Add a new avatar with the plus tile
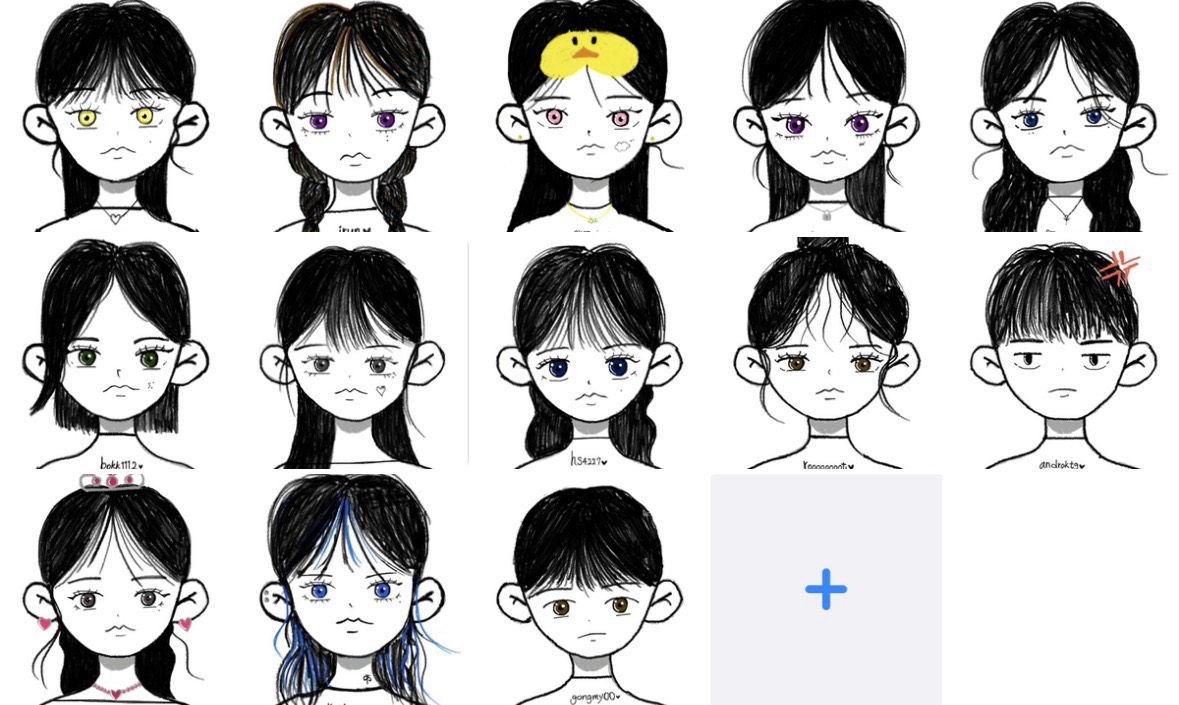Viewport: 1179px width, 705px height. (826, 589)
